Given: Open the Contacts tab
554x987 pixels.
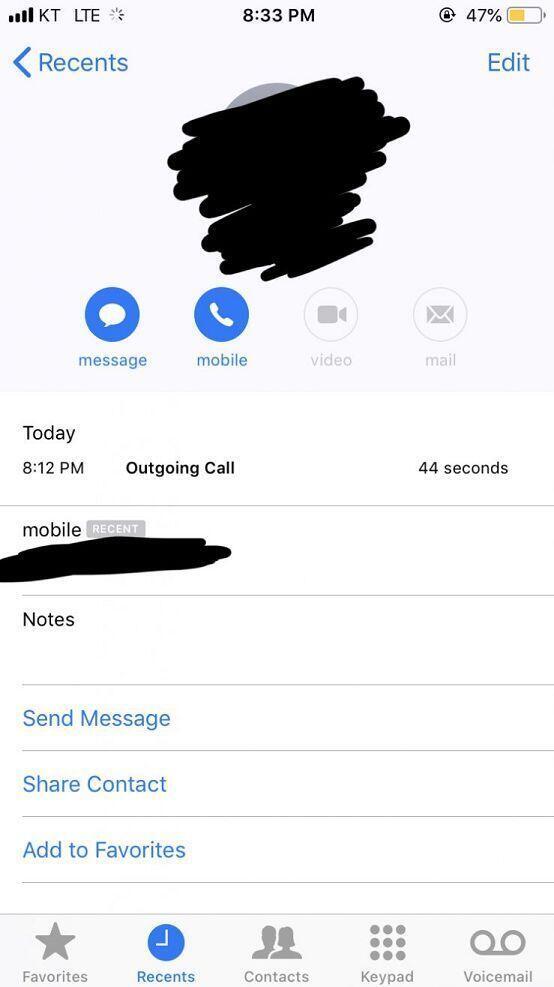Looking at the screenshot, I should click(276, 952).
